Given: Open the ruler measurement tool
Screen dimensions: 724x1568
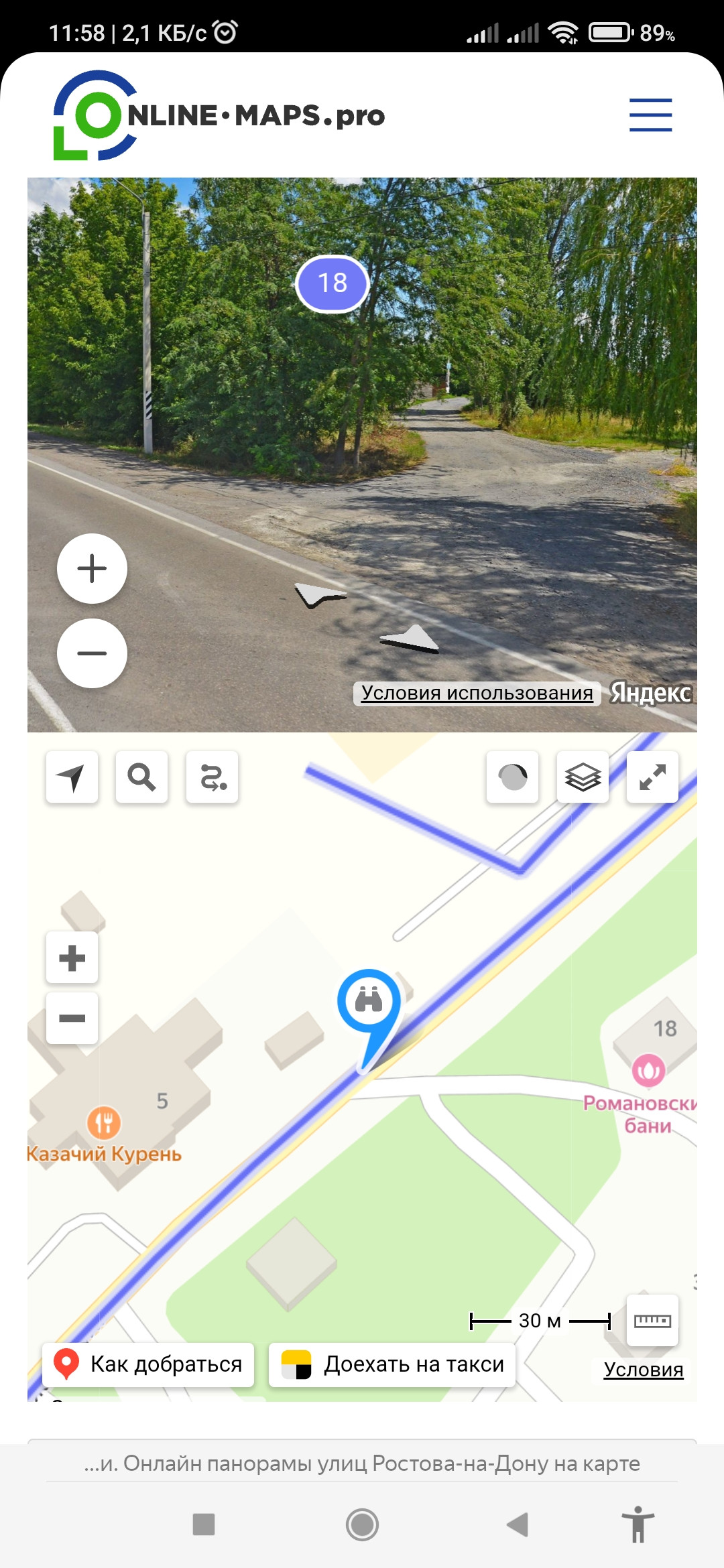Looking at the screenshot, I should pos(652,1321).
